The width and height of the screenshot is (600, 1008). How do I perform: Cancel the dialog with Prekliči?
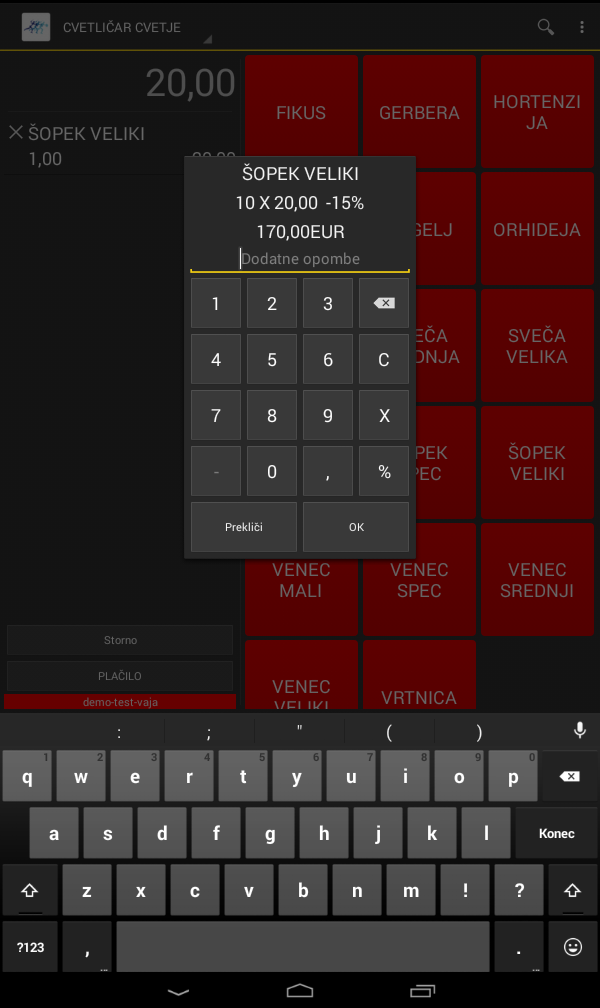[x=244, y=527]
